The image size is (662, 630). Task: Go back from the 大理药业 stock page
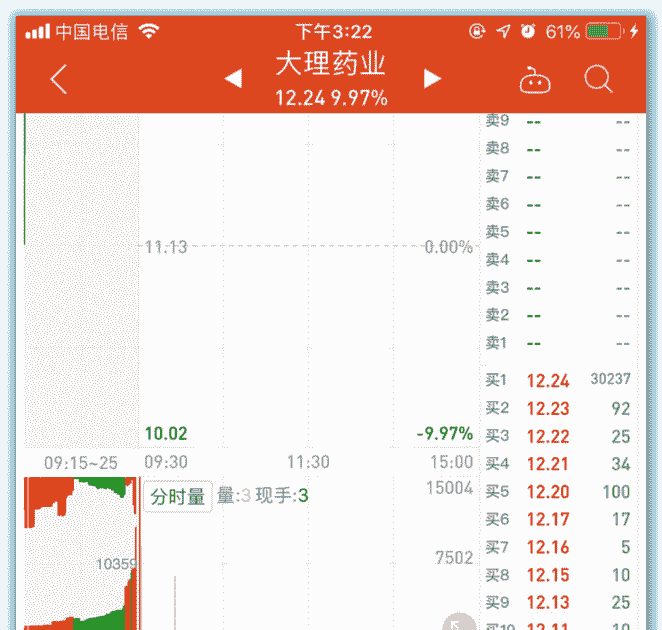click(59, 79)
